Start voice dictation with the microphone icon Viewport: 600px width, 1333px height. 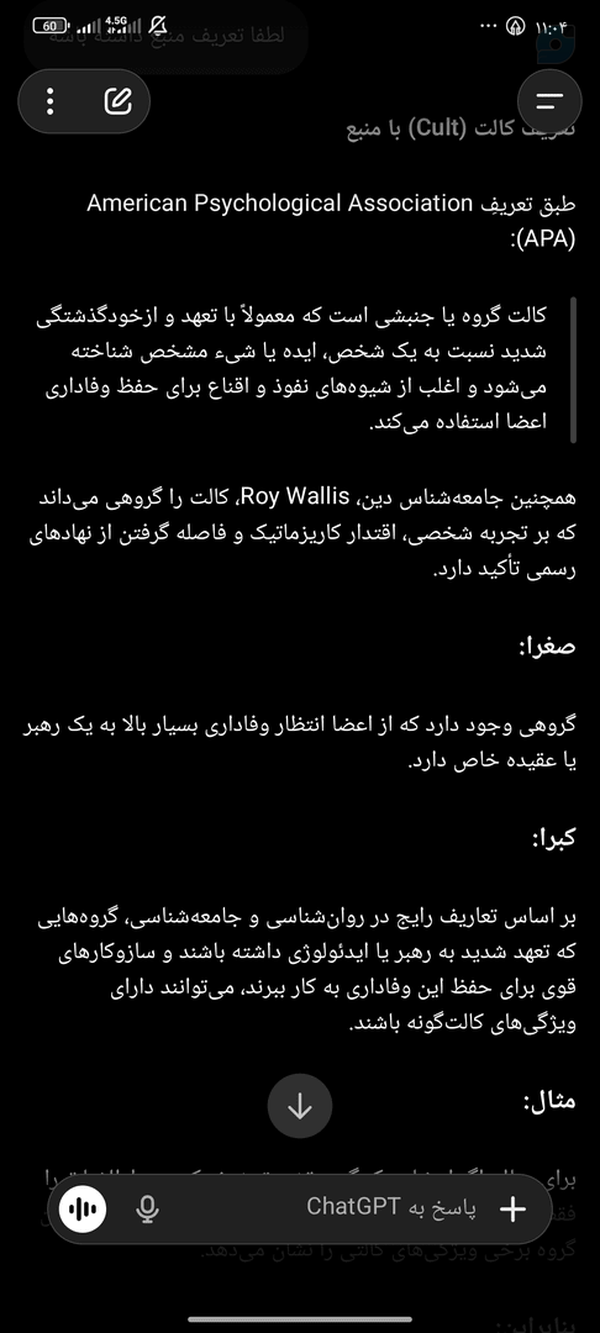click(147, 1209)
